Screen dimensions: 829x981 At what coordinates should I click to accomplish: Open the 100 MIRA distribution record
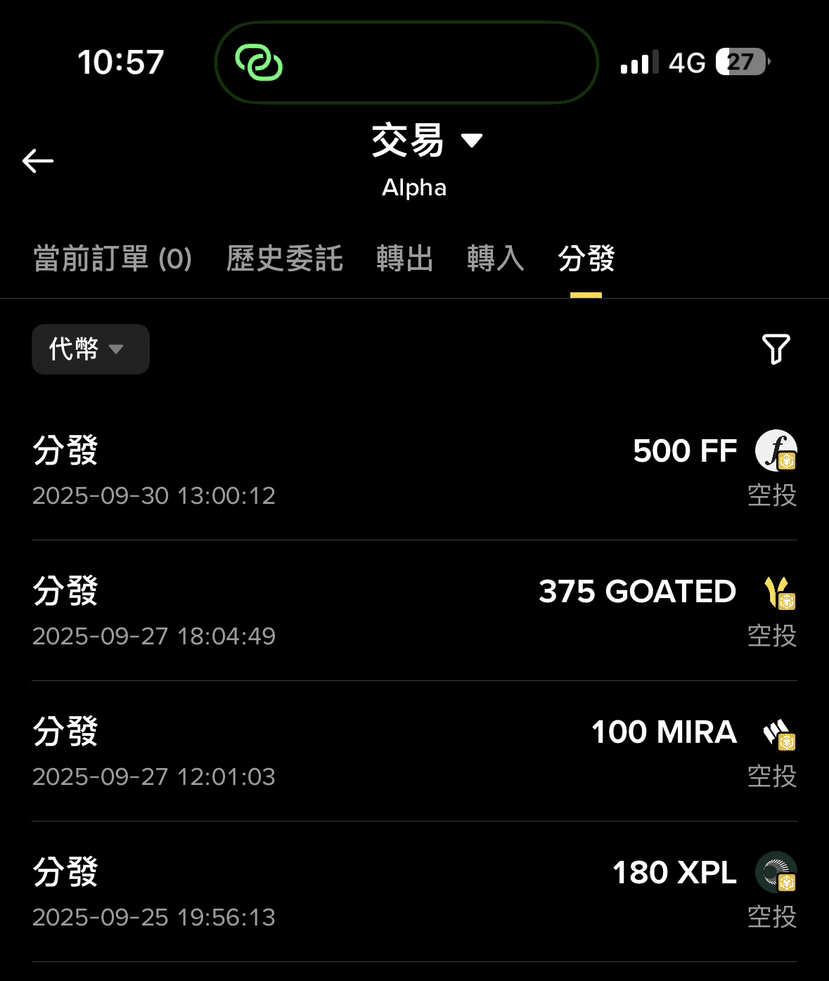[414, 752]
